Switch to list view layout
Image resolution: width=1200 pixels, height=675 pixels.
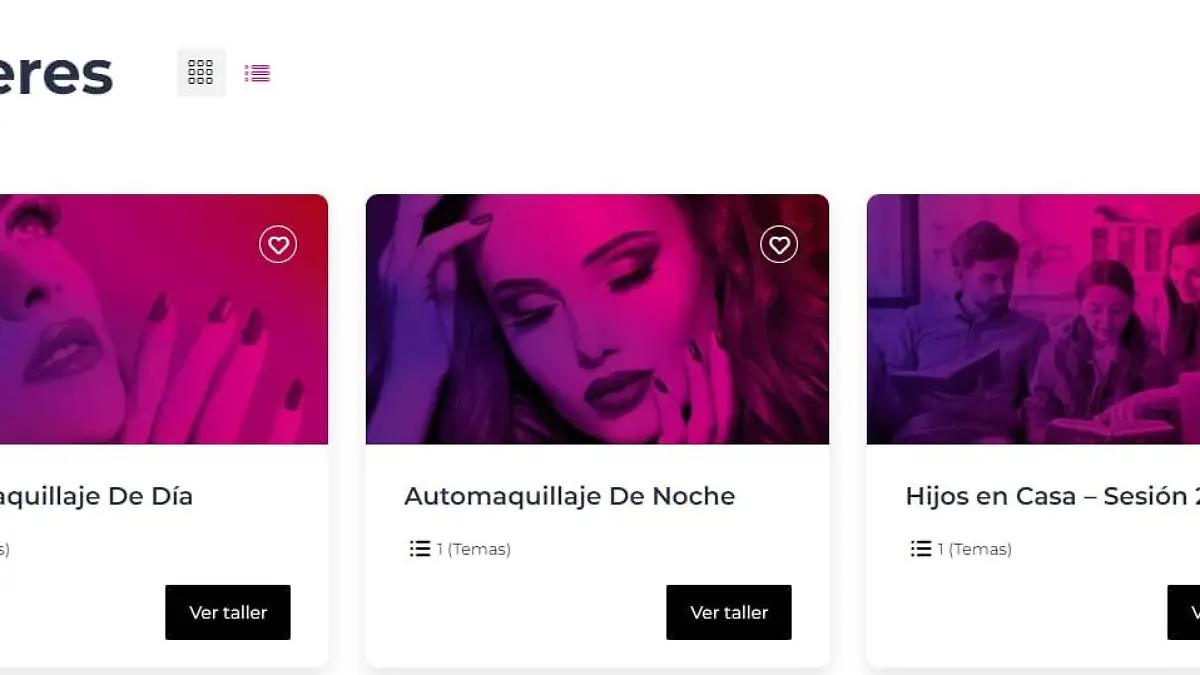pyautogui.click(x=257, y=73)
